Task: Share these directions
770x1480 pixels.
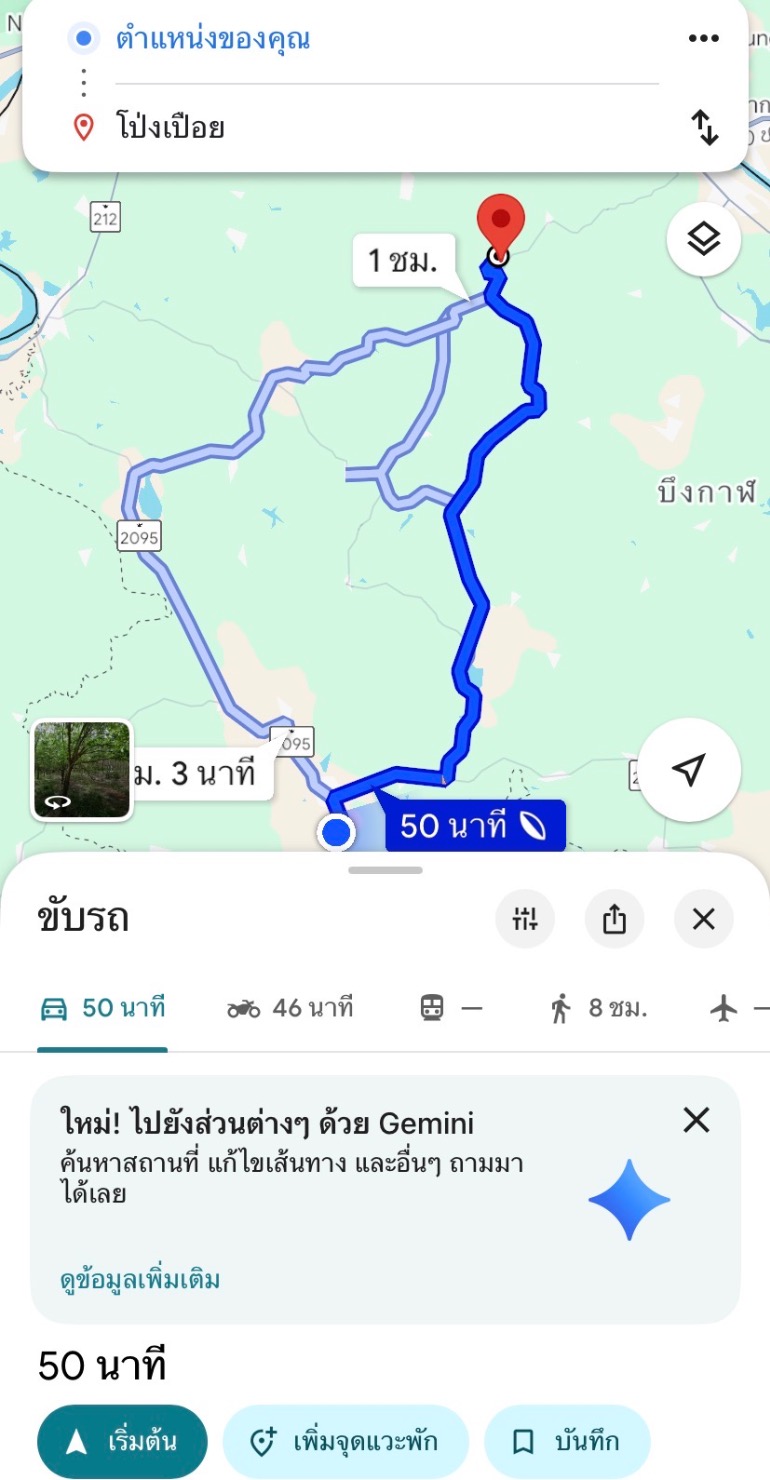Action: [x=614, y=918]
